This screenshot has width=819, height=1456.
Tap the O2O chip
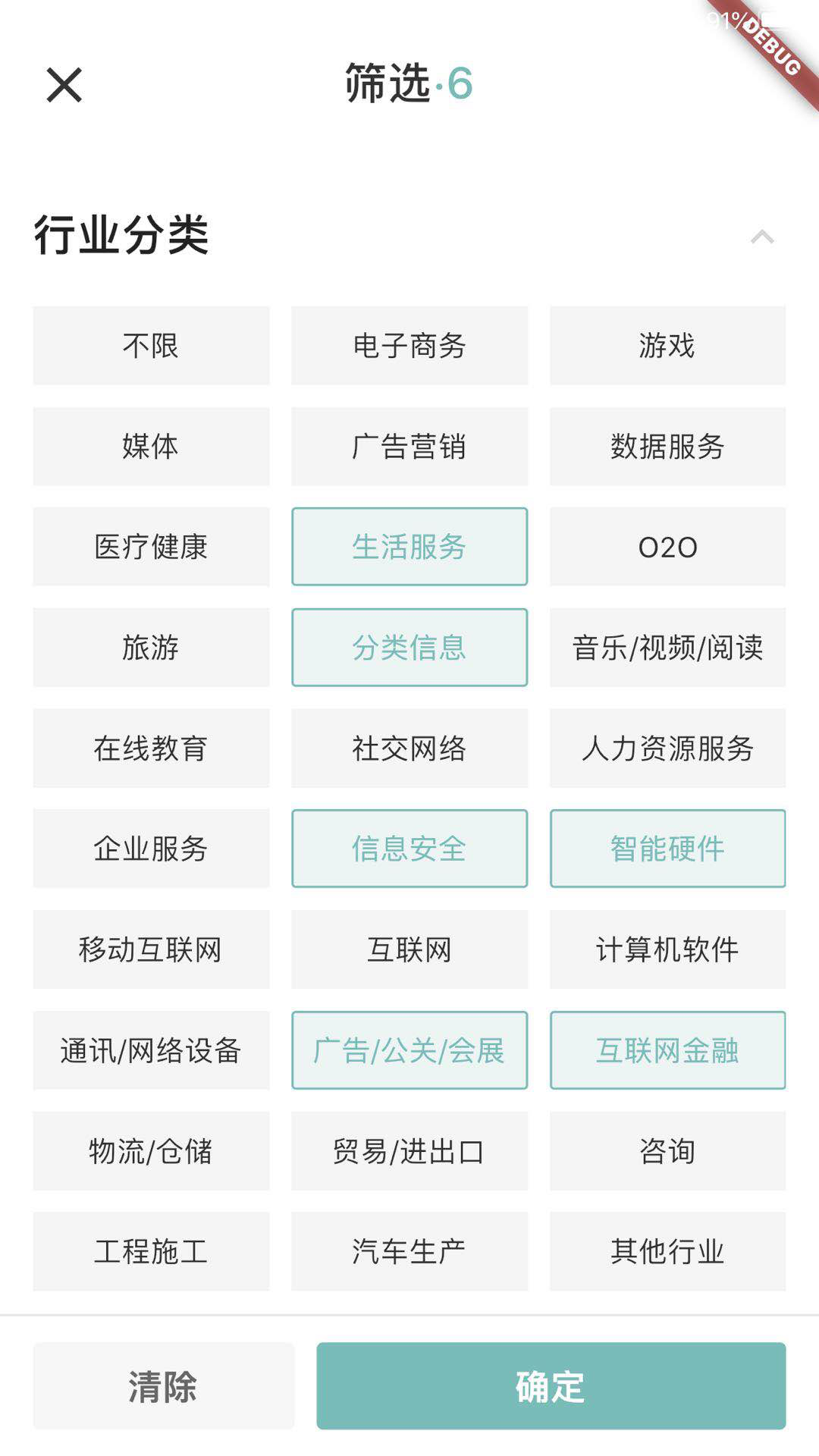667,547
